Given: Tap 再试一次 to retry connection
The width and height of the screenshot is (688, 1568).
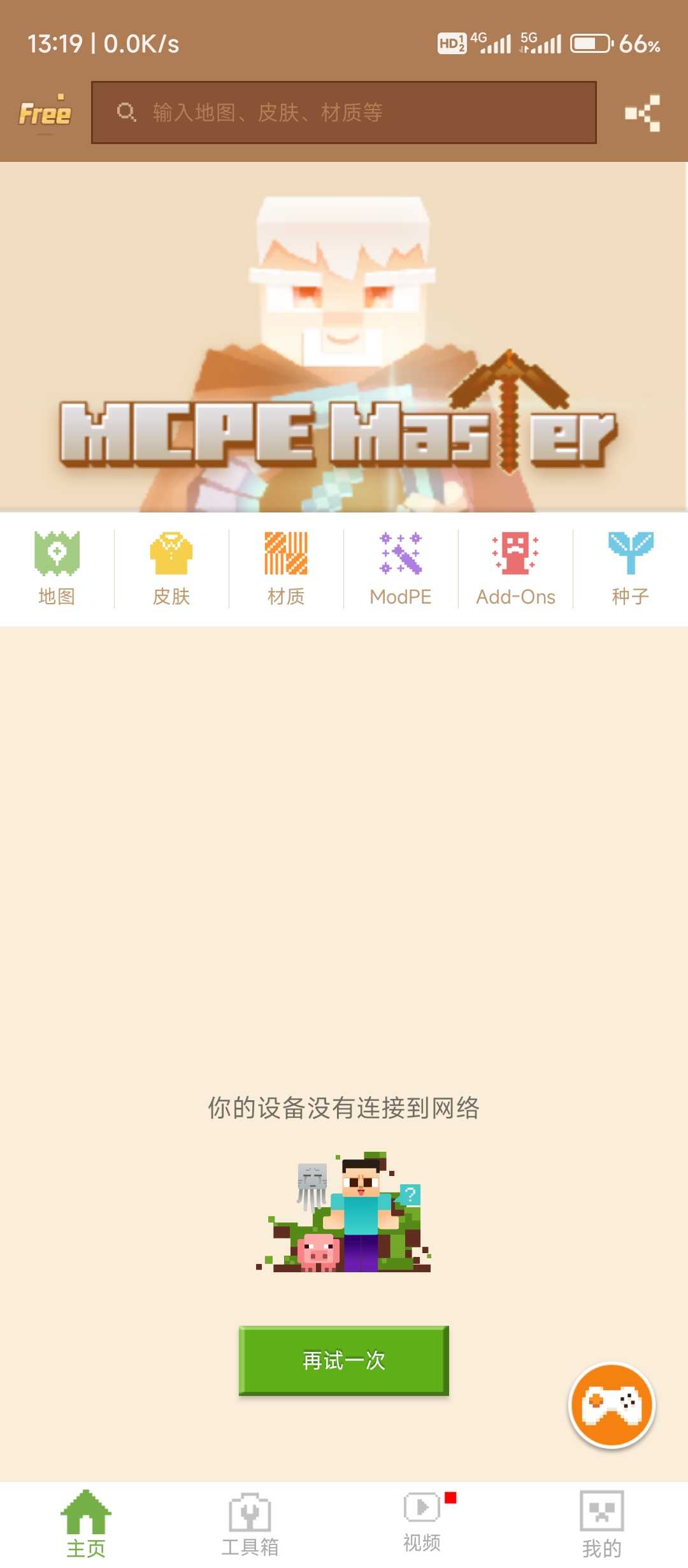Looking at the screenshot, I should [x=344, y=1360].
